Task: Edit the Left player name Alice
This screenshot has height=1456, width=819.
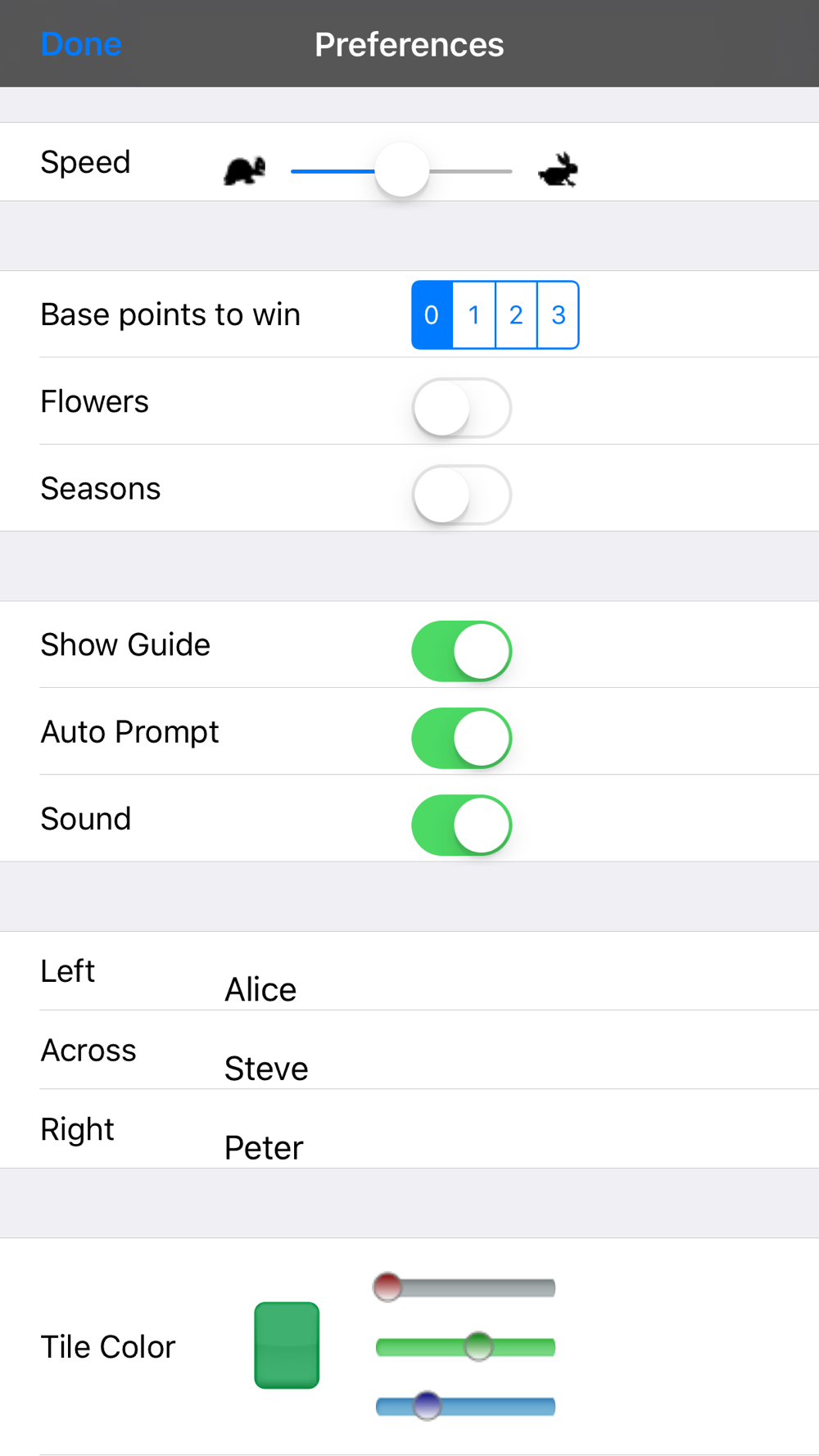Action: (260, 989)
